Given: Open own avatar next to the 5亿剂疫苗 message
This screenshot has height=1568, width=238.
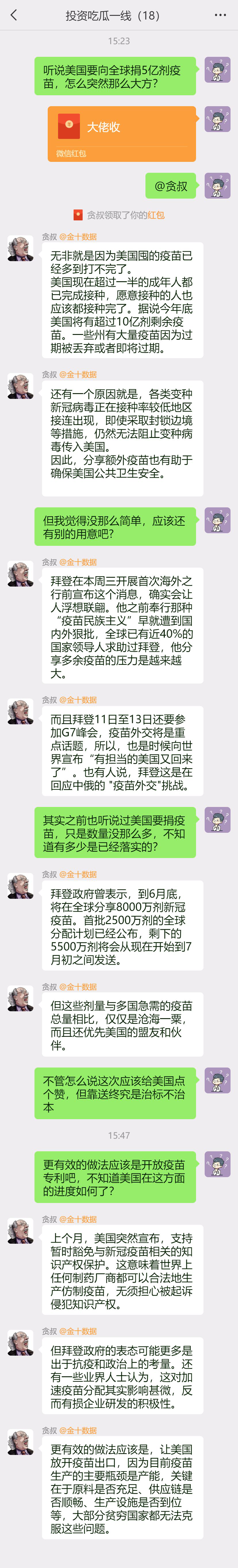Looking at the screenshot, I should click(217, 70).
